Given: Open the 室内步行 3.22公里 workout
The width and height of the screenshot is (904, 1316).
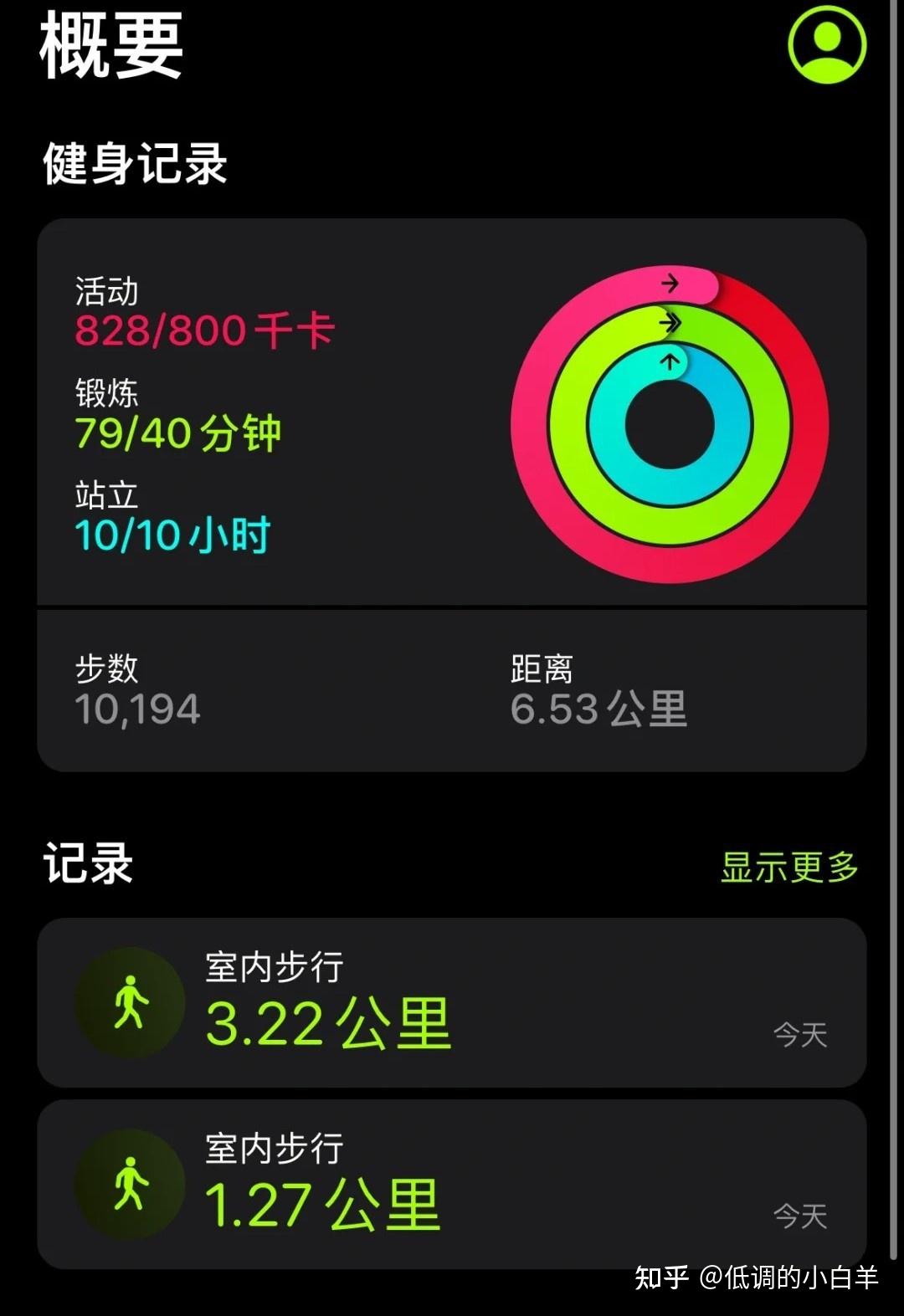Looking at the screenshot, I should (451, 1002).
